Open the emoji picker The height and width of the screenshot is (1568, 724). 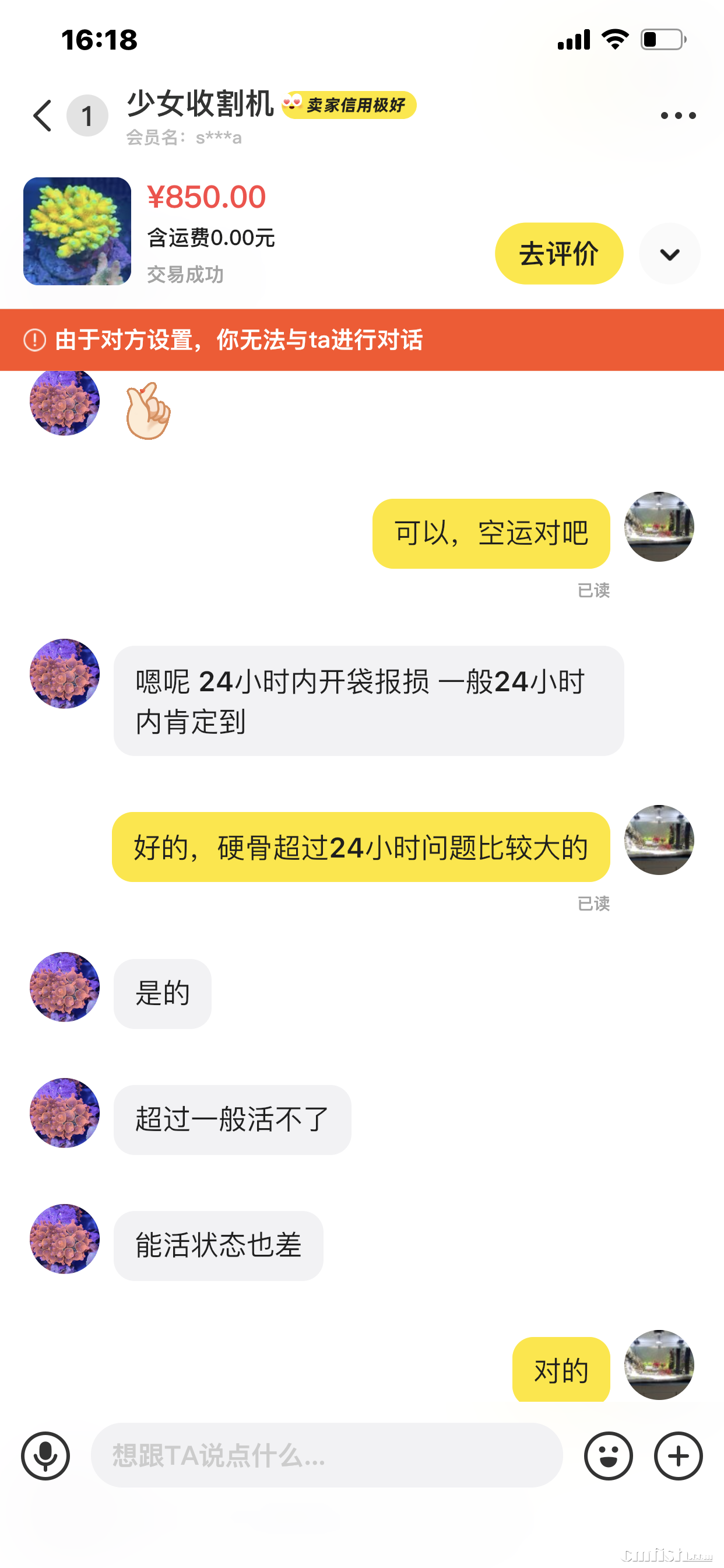pyautogui.click(x=608, y=1455)
